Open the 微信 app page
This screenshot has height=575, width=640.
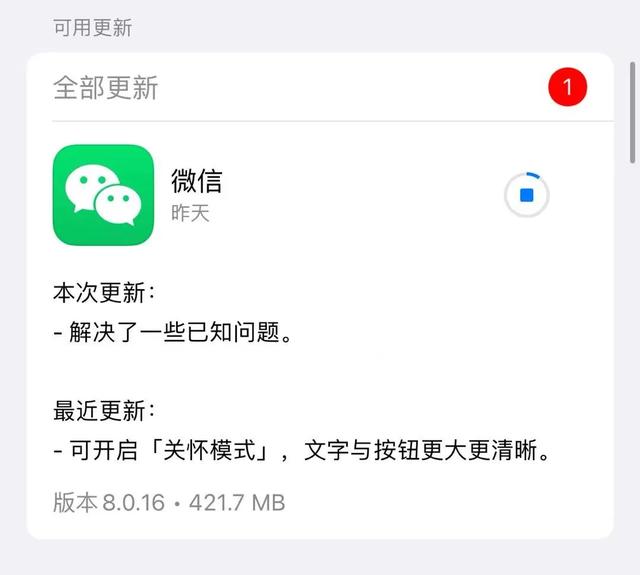tap(103, 195)
